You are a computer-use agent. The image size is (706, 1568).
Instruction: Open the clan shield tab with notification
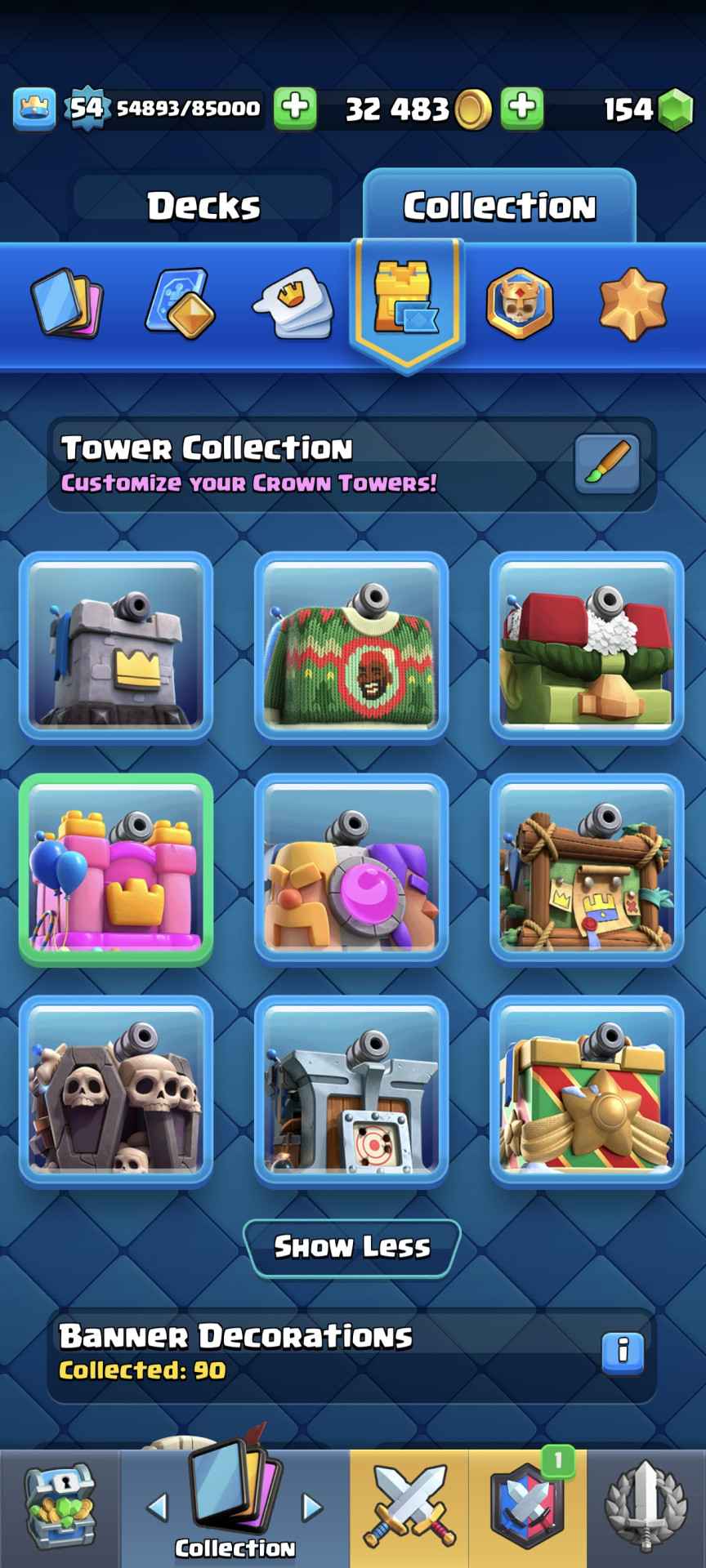[528, 1508]
